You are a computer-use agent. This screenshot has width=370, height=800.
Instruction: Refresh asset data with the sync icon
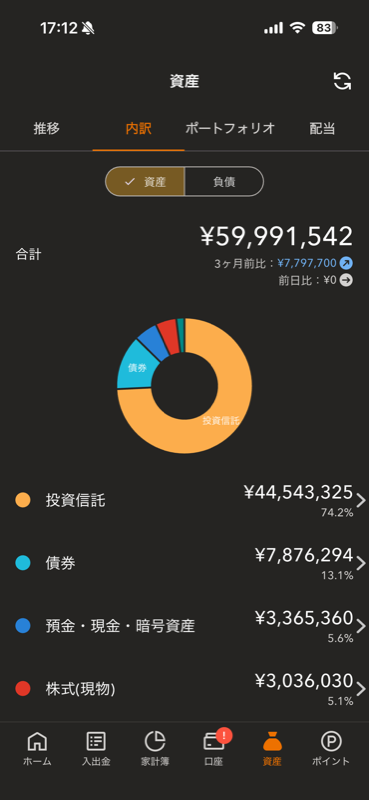(x=342, y=81)
